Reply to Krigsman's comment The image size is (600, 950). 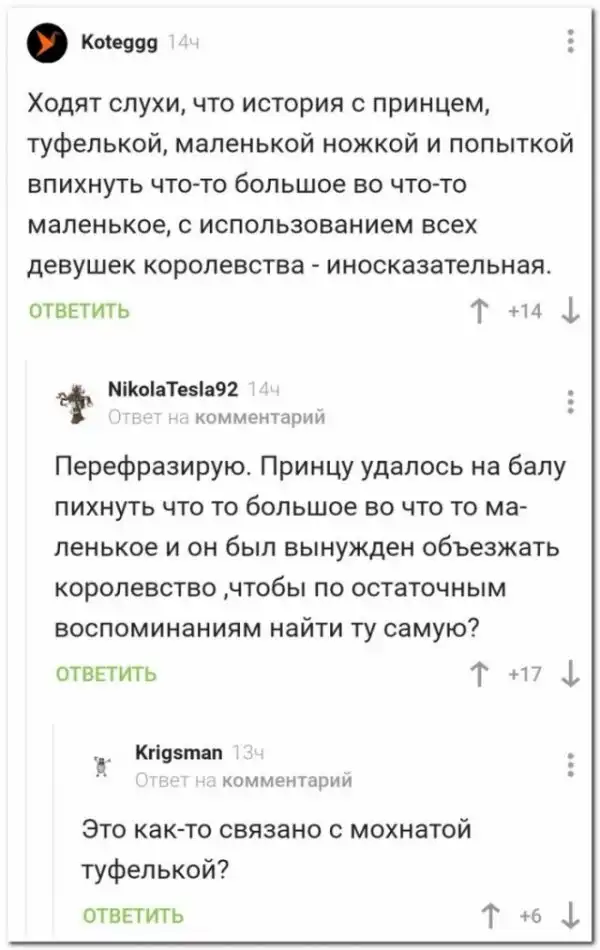[132, 915]
